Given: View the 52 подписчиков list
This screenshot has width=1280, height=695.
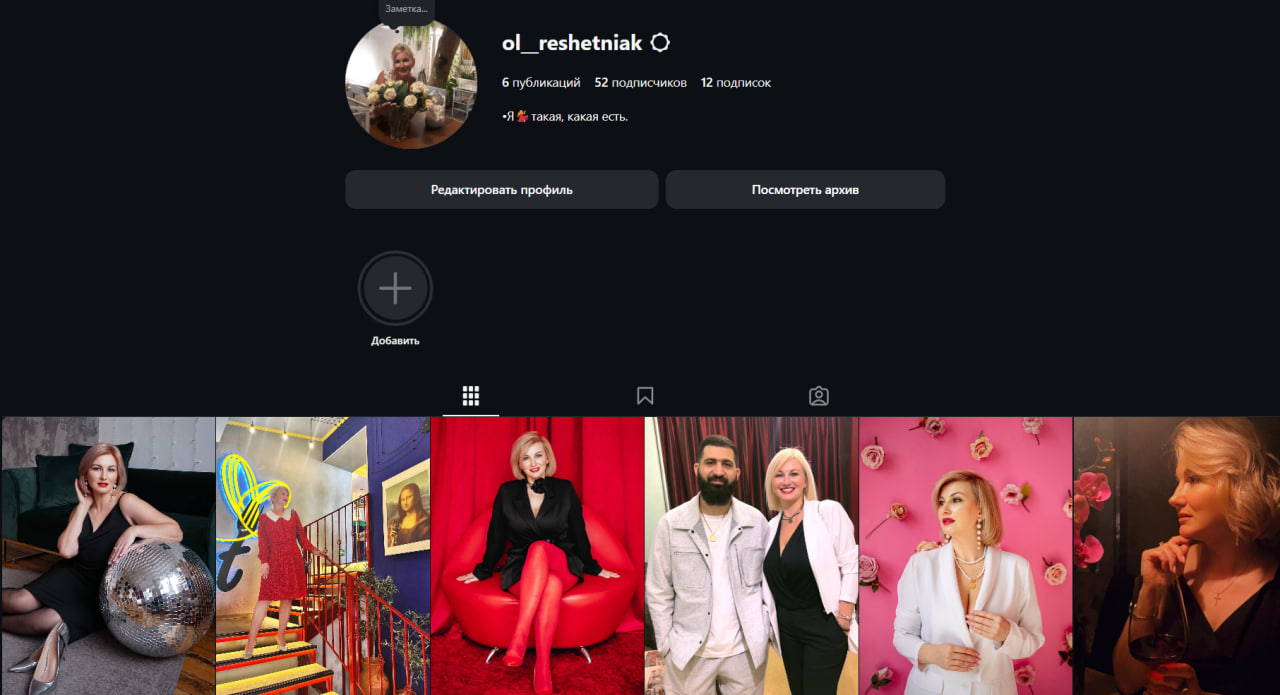Looking at the screenshot, I should [640, 83].
